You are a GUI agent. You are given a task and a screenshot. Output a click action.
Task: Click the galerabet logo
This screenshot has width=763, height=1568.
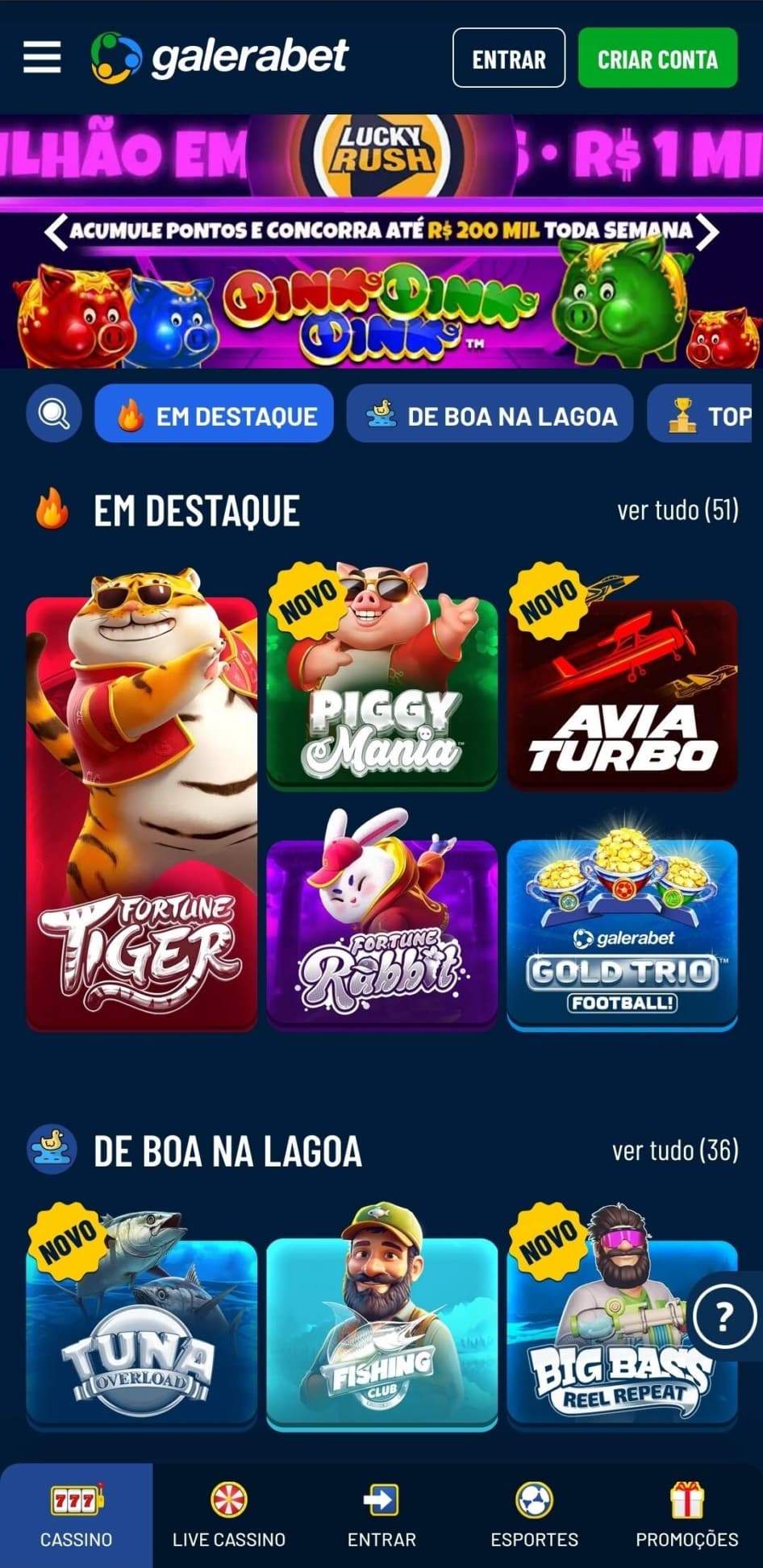[x=218, y=57]
